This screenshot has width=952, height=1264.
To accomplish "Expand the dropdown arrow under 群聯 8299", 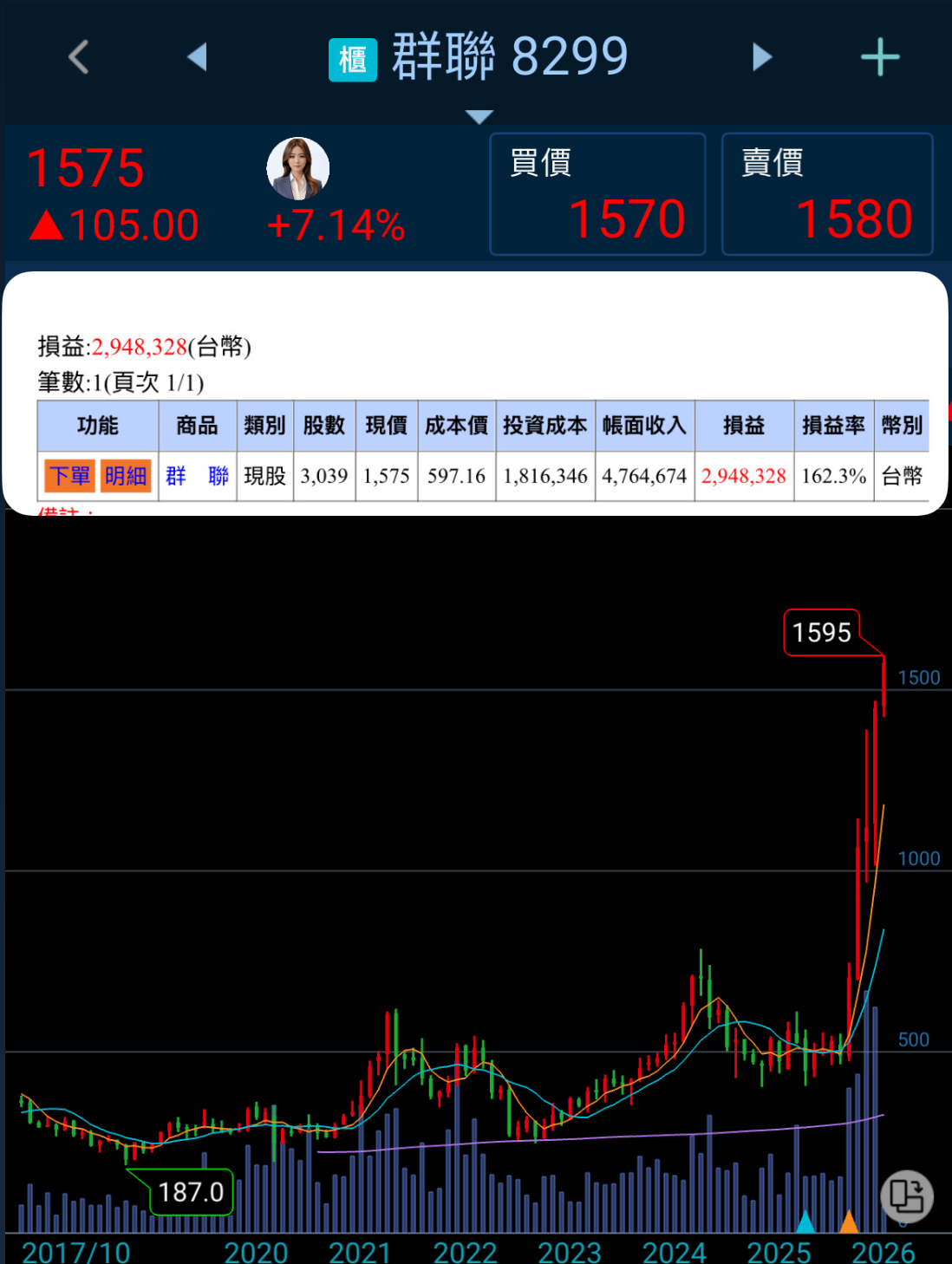I will click(x=479, y=116).
